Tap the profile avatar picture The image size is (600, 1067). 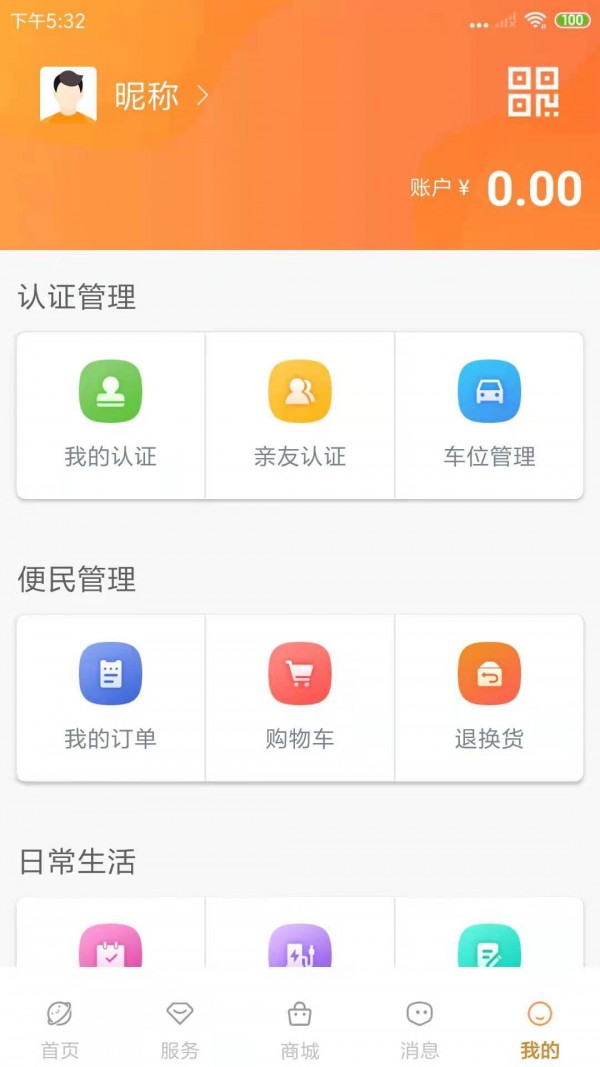tap(68, 95)
